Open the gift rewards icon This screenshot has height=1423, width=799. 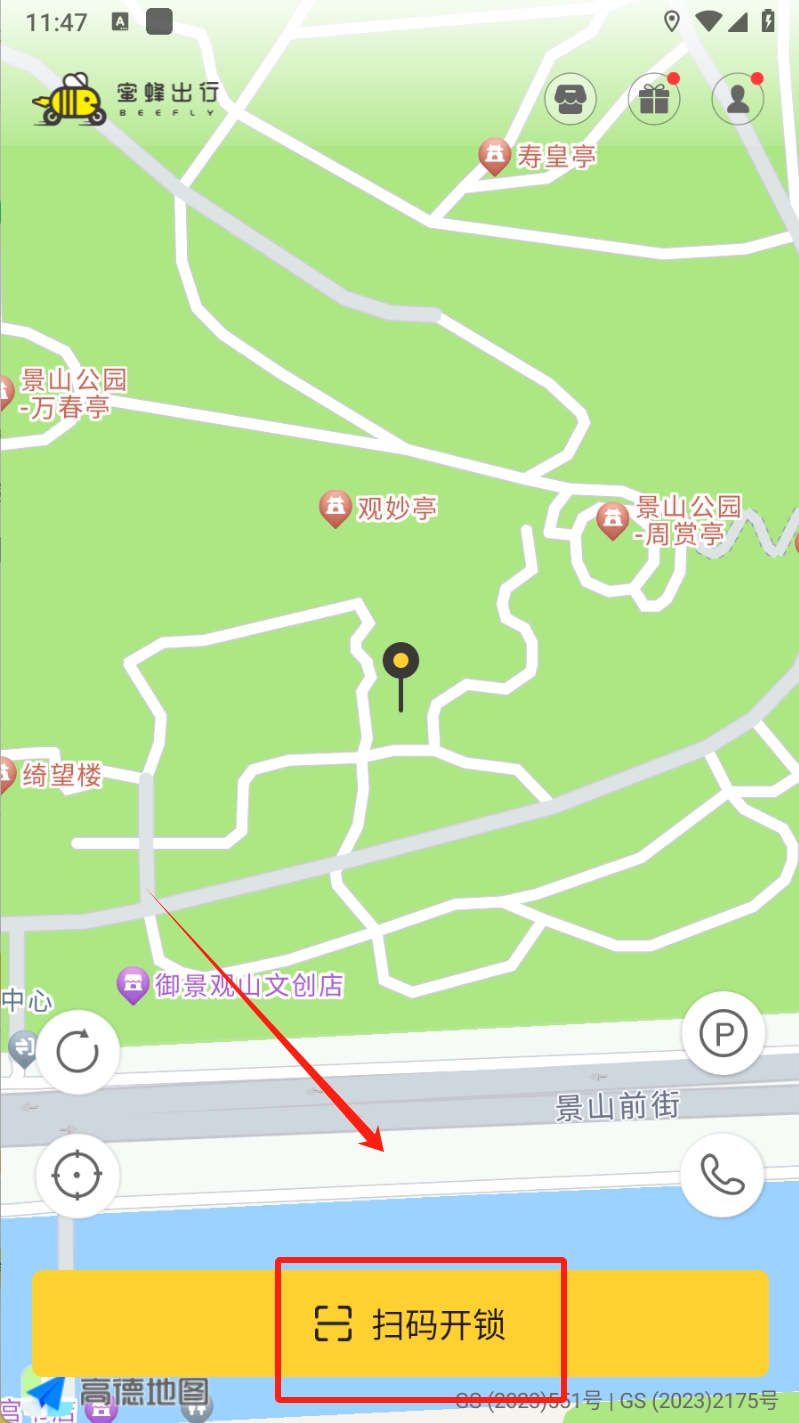653,99
